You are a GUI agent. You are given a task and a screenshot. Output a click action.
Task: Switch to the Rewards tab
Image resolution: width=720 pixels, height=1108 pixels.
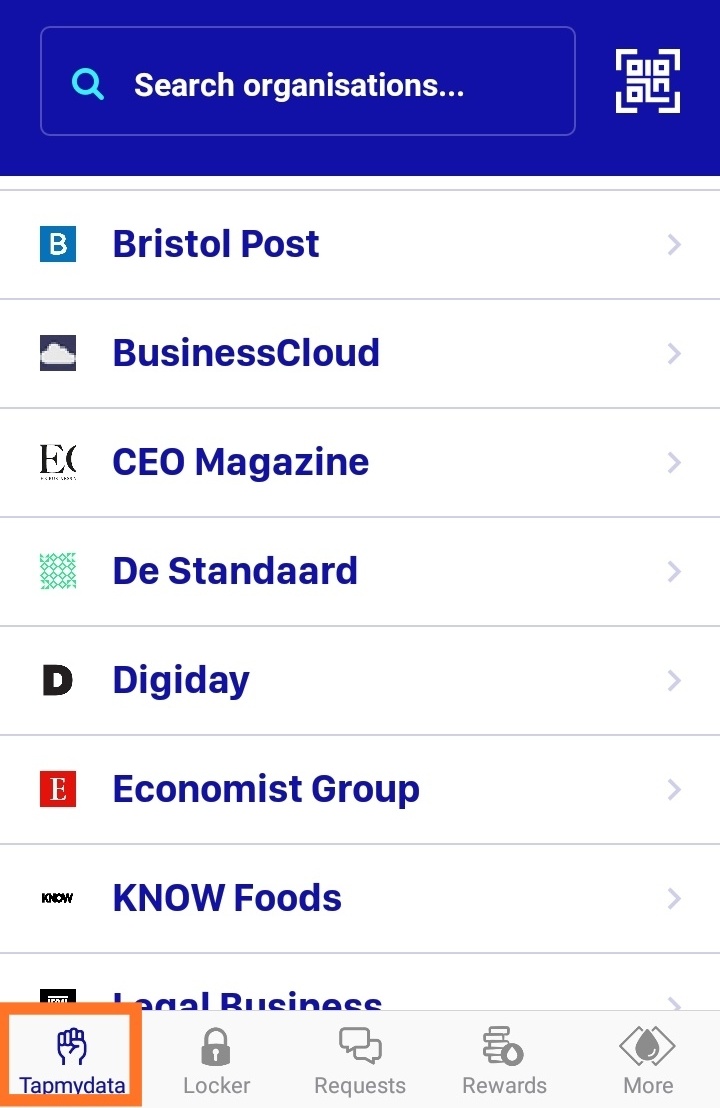click(x=504, y=1060)
